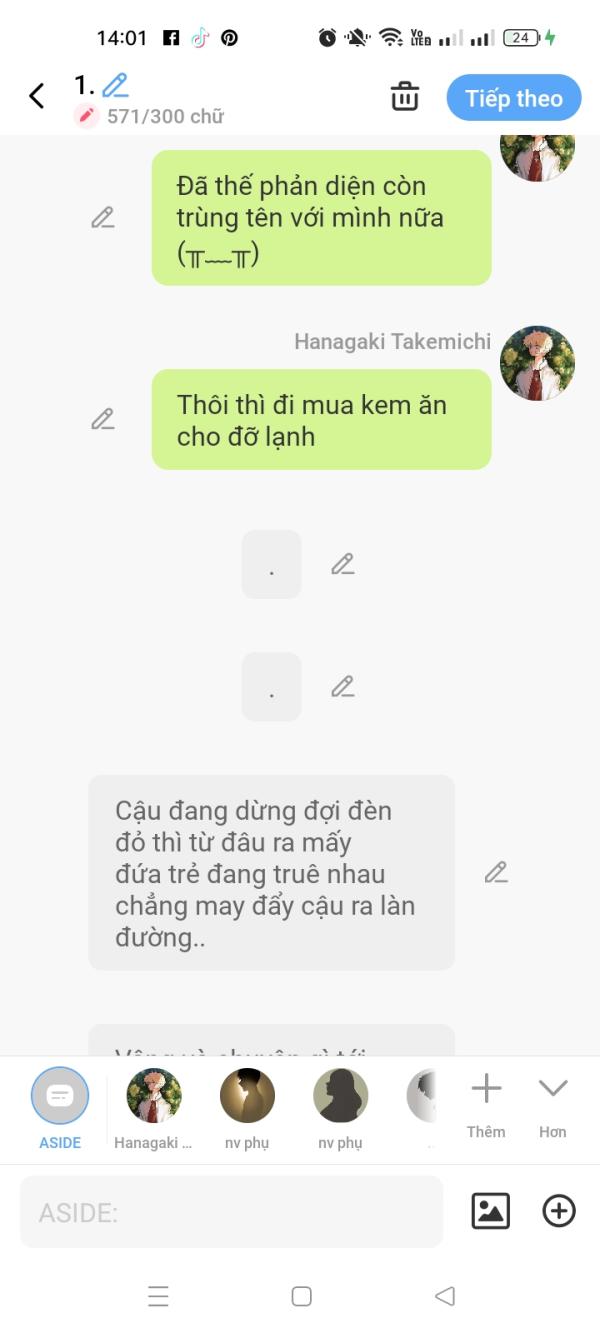Edit the aside starting "Cậu đang dừng đợi đèn"
600x1333 pixels.
[x=496, y=872]
